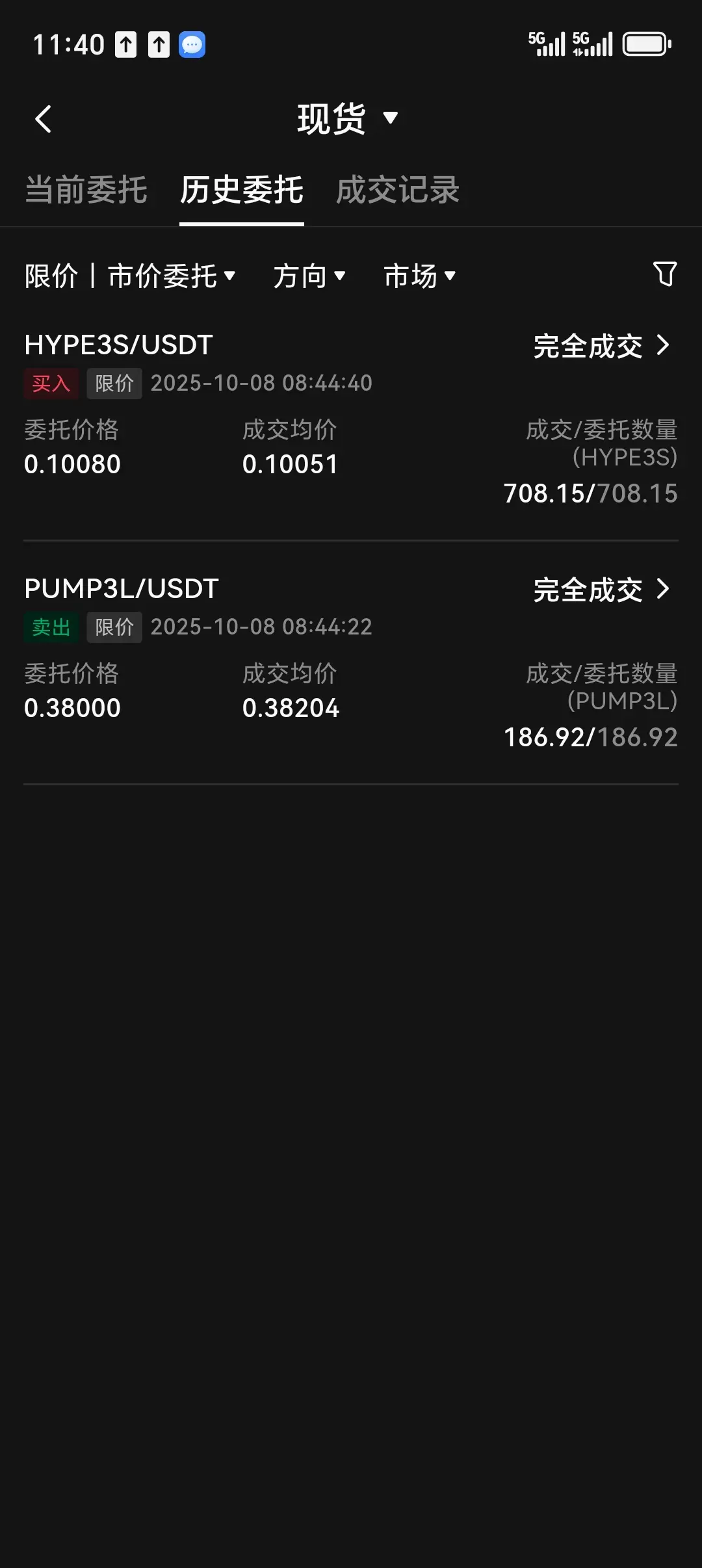
Task: Switch to the 当前委托 tab
Action: coord(86,190)
